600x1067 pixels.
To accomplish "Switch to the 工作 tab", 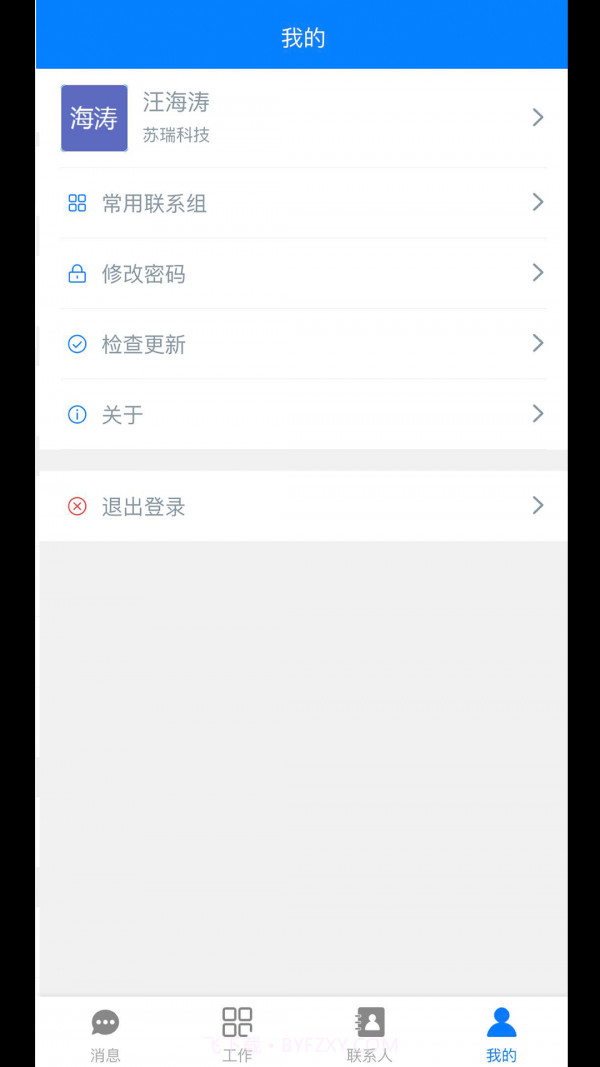I will (x=237, y=1033).
